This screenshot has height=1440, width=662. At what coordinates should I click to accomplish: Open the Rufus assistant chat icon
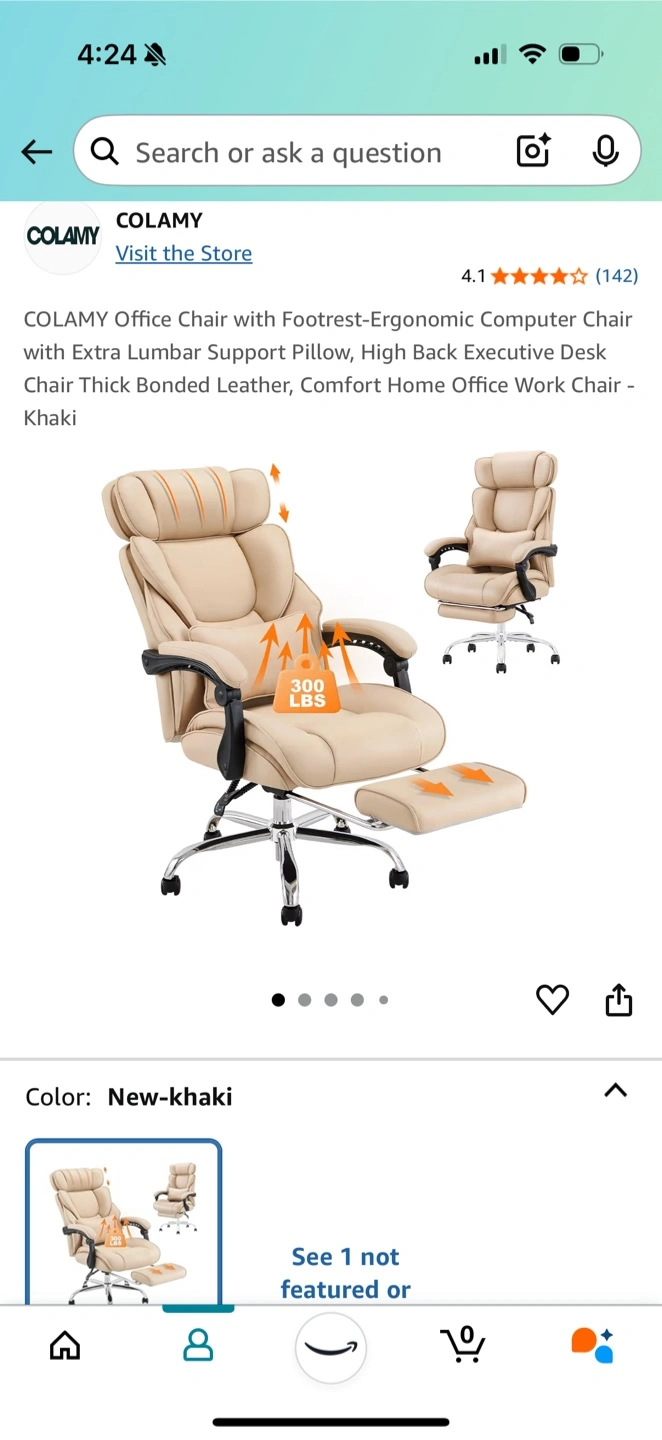pos(593,1346)
